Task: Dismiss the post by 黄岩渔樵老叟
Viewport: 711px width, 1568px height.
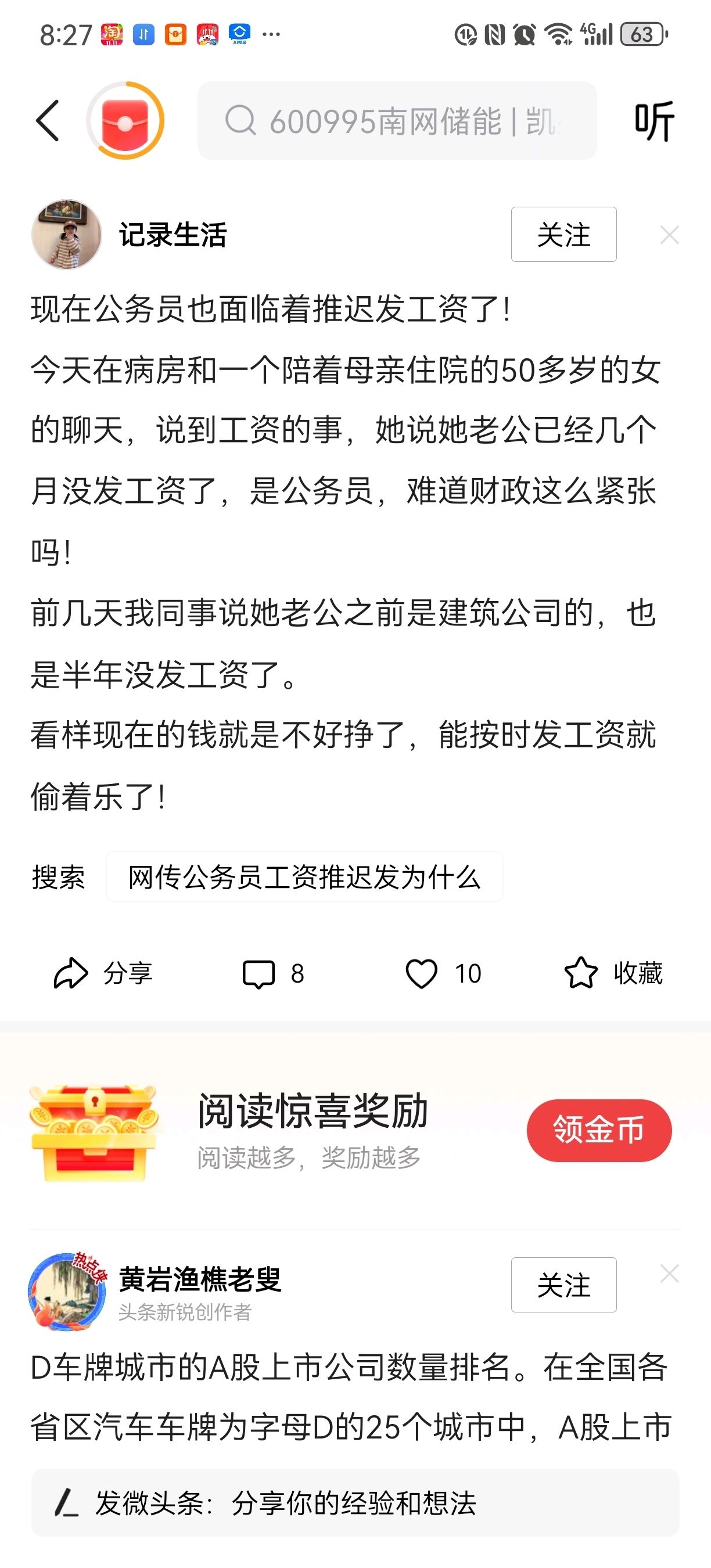Action: click(x=669, y=1273)
